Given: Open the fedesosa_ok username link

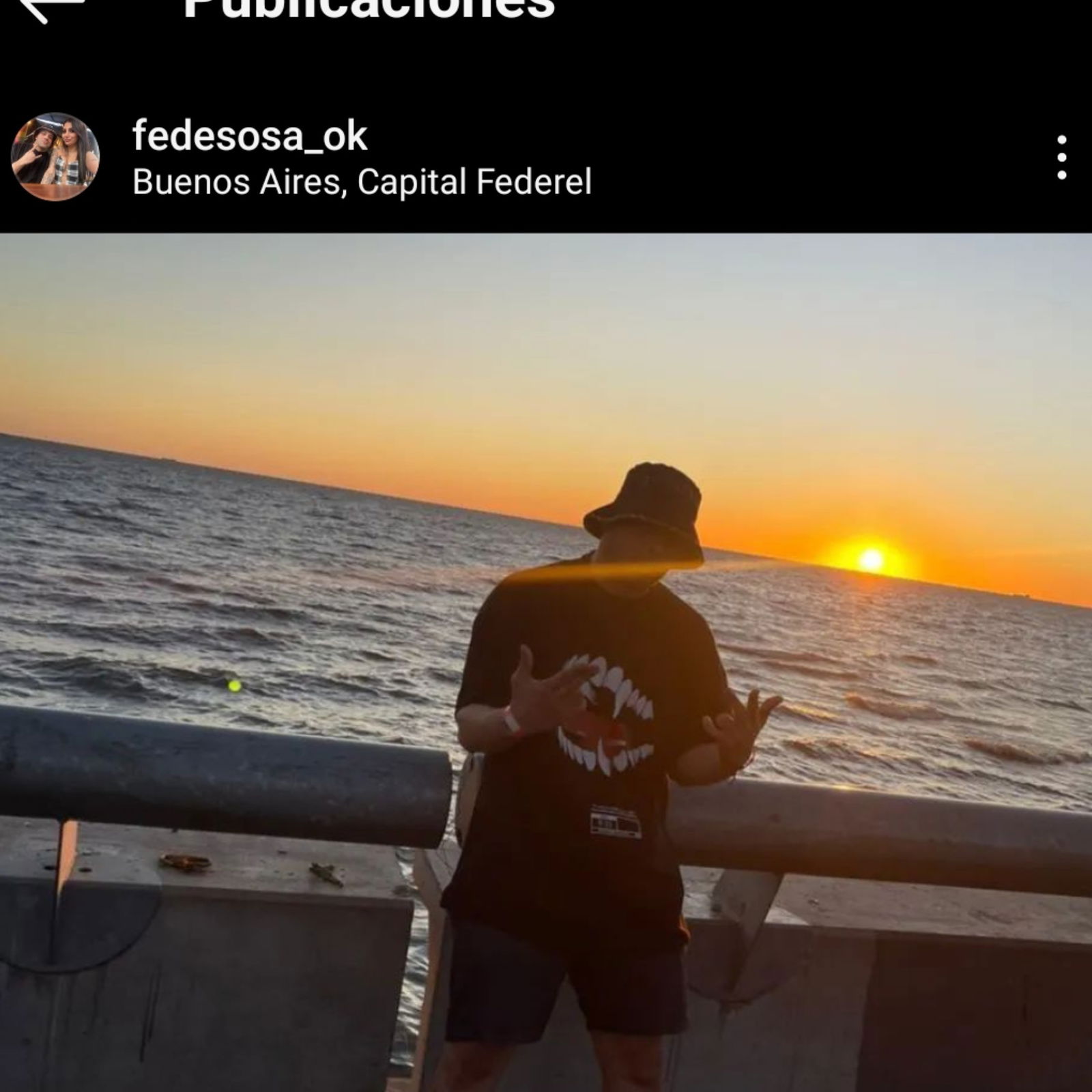Looking at the screenshot, I should [250, 135].
